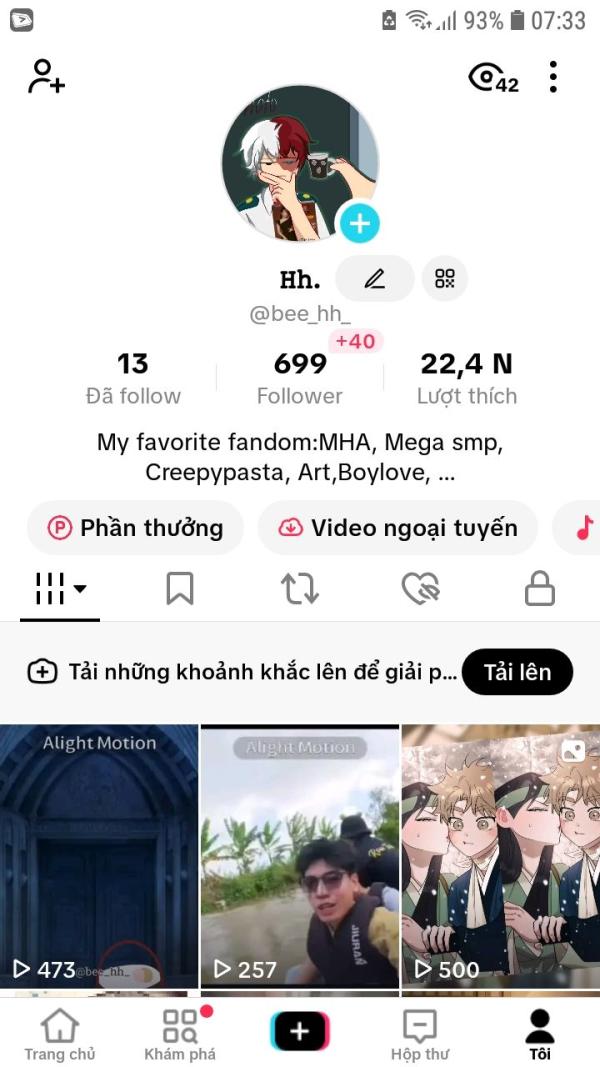View the Đã follow list
Image resolution: width=600 pixels, height=1067 pixels.
point(133,378)
